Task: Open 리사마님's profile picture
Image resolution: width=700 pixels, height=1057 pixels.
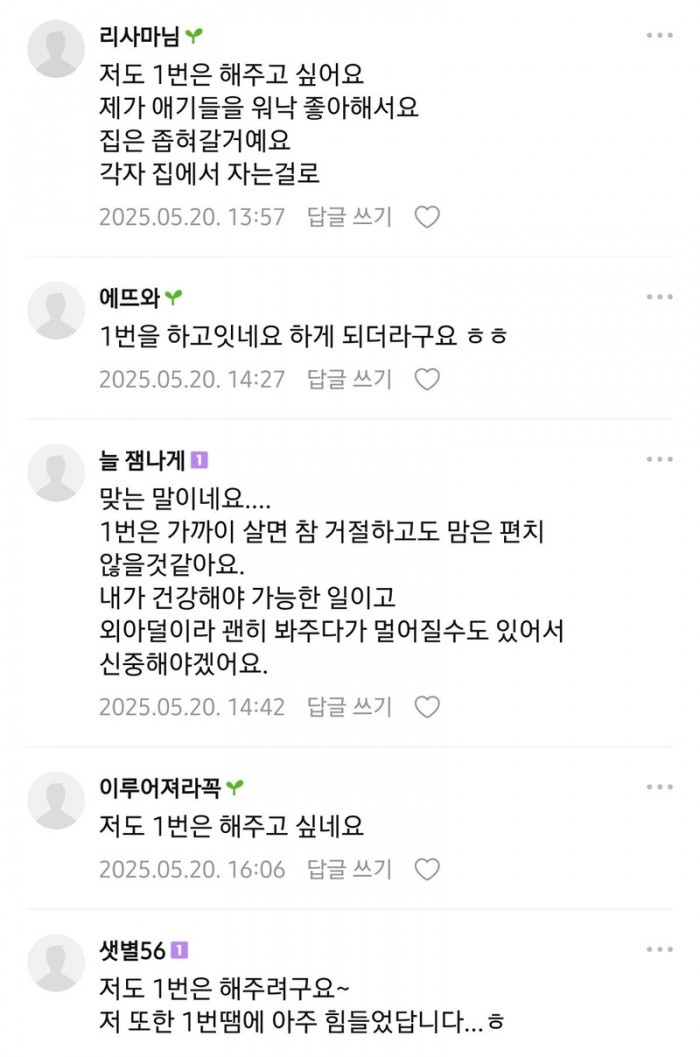Action: coord(56,48)
